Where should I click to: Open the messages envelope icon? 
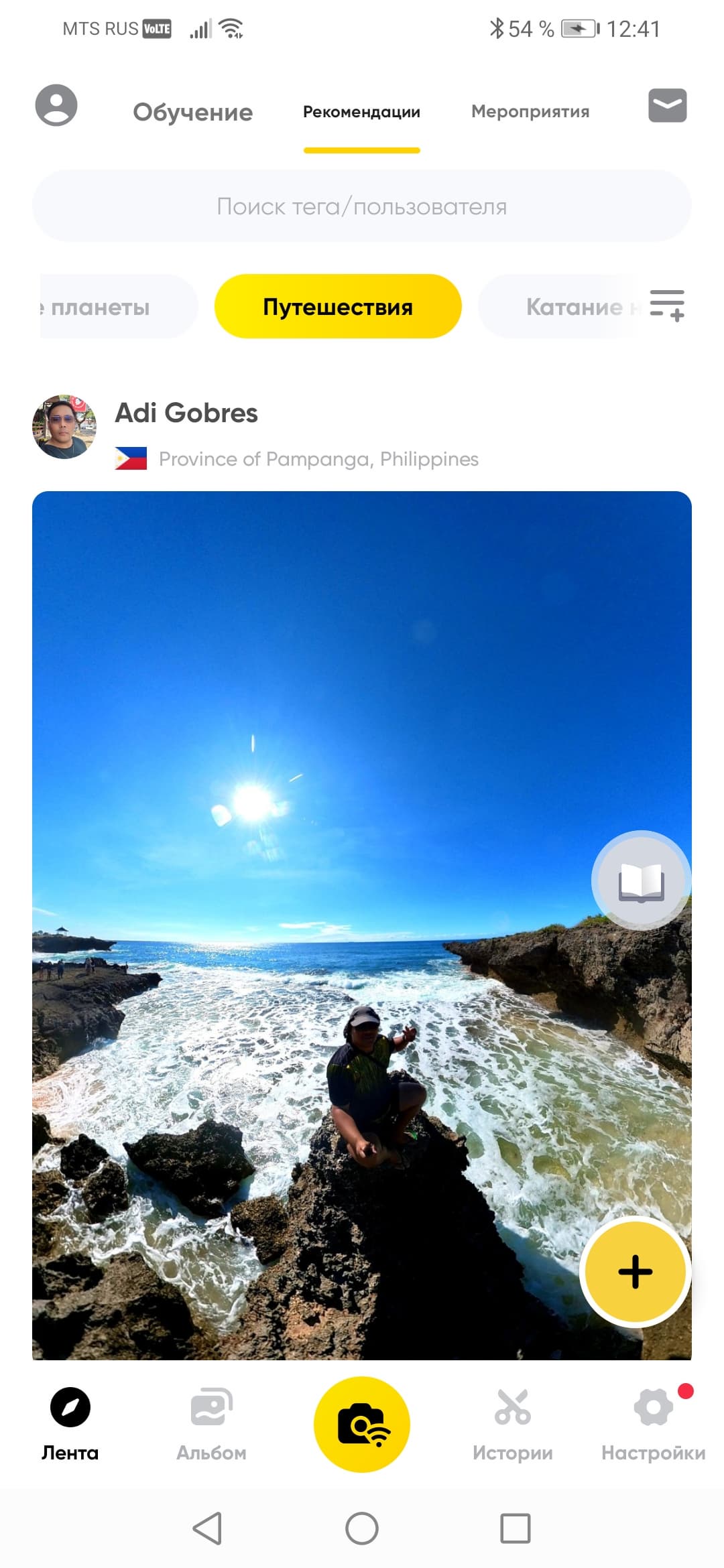(667, 106)
